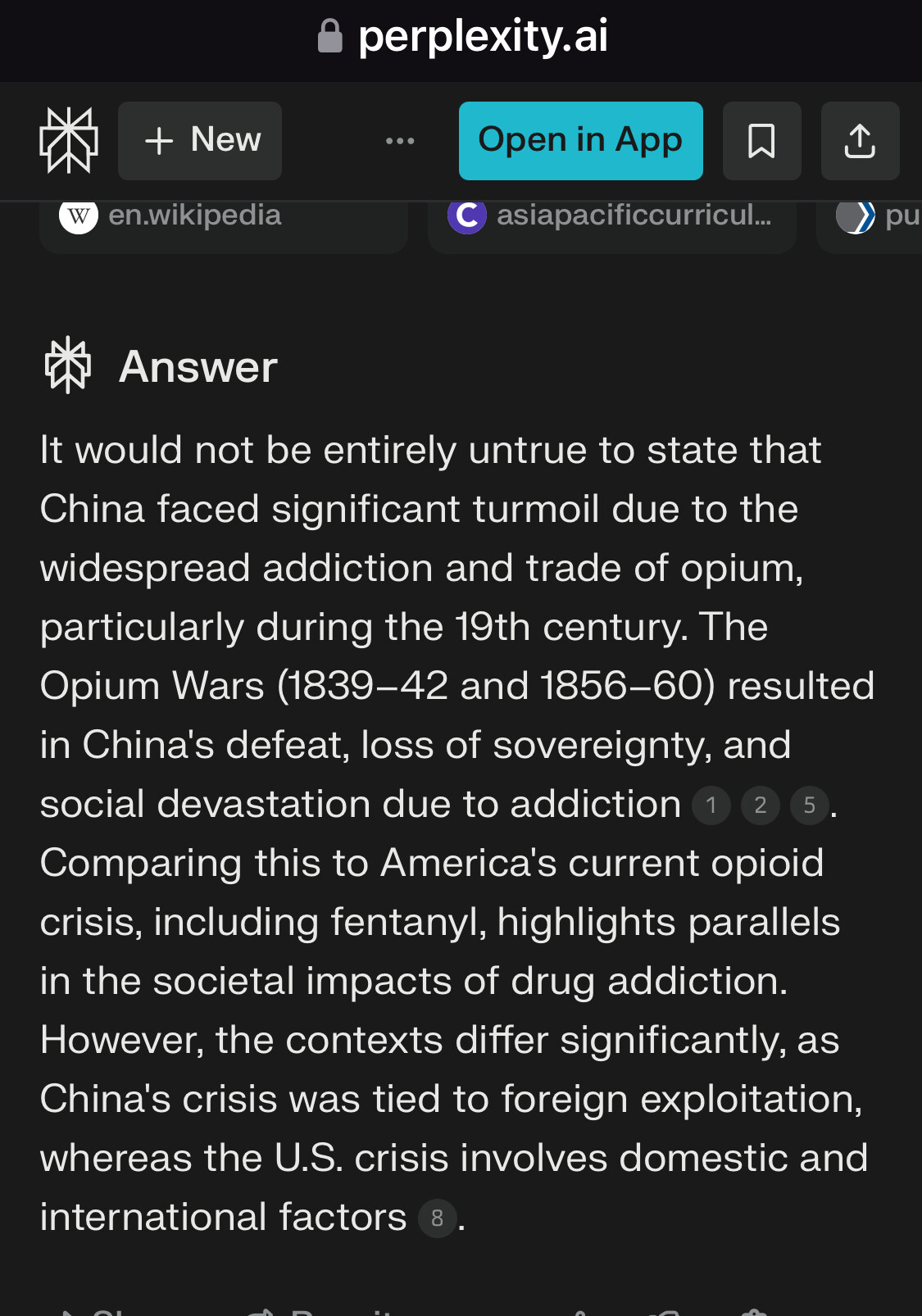Open citation 5 reference
Screen dimensions: 922x1316
coord(810,805)
